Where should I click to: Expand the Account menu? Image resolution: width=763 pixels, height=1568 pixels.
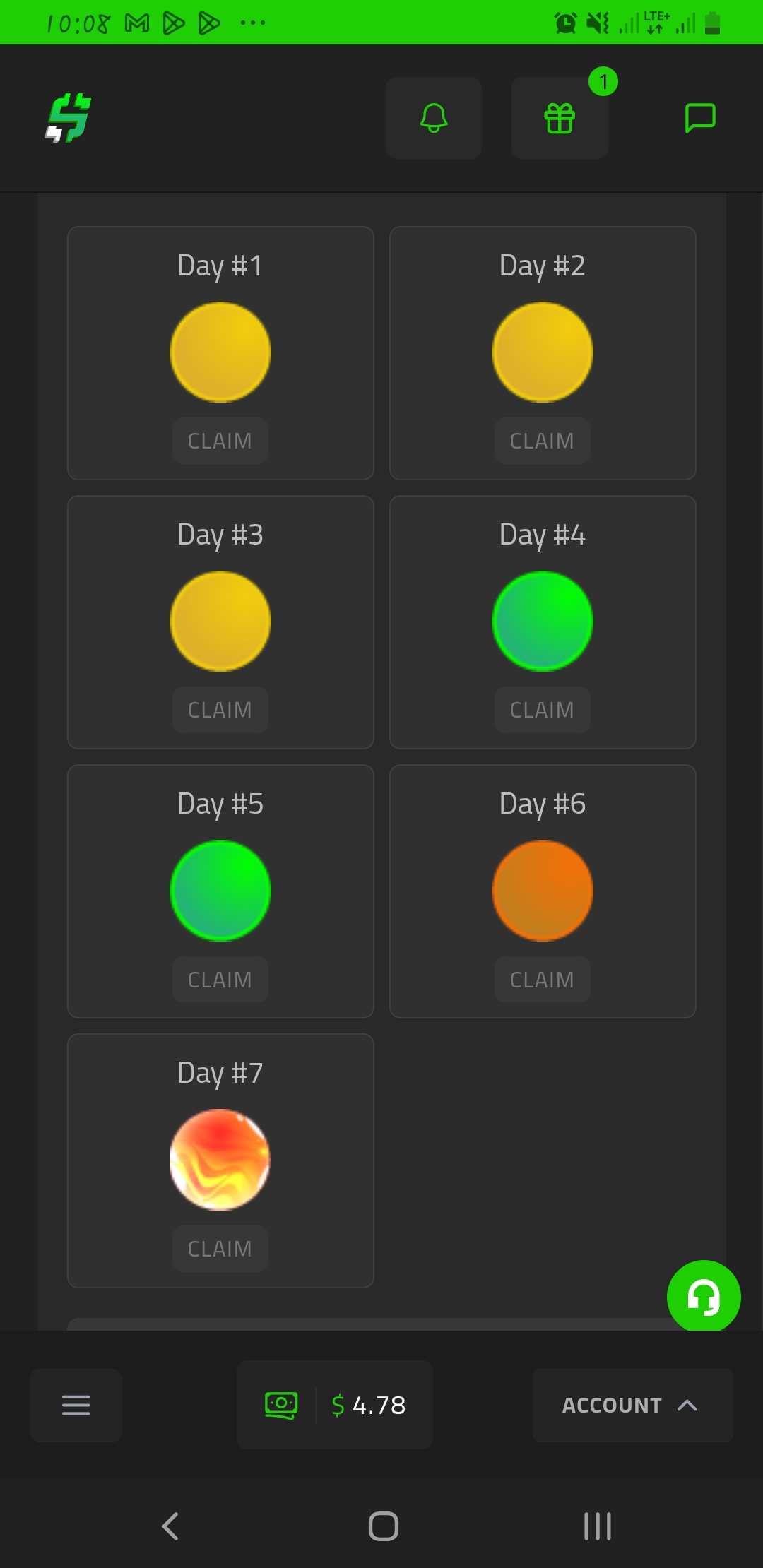tap(632, 1405)
